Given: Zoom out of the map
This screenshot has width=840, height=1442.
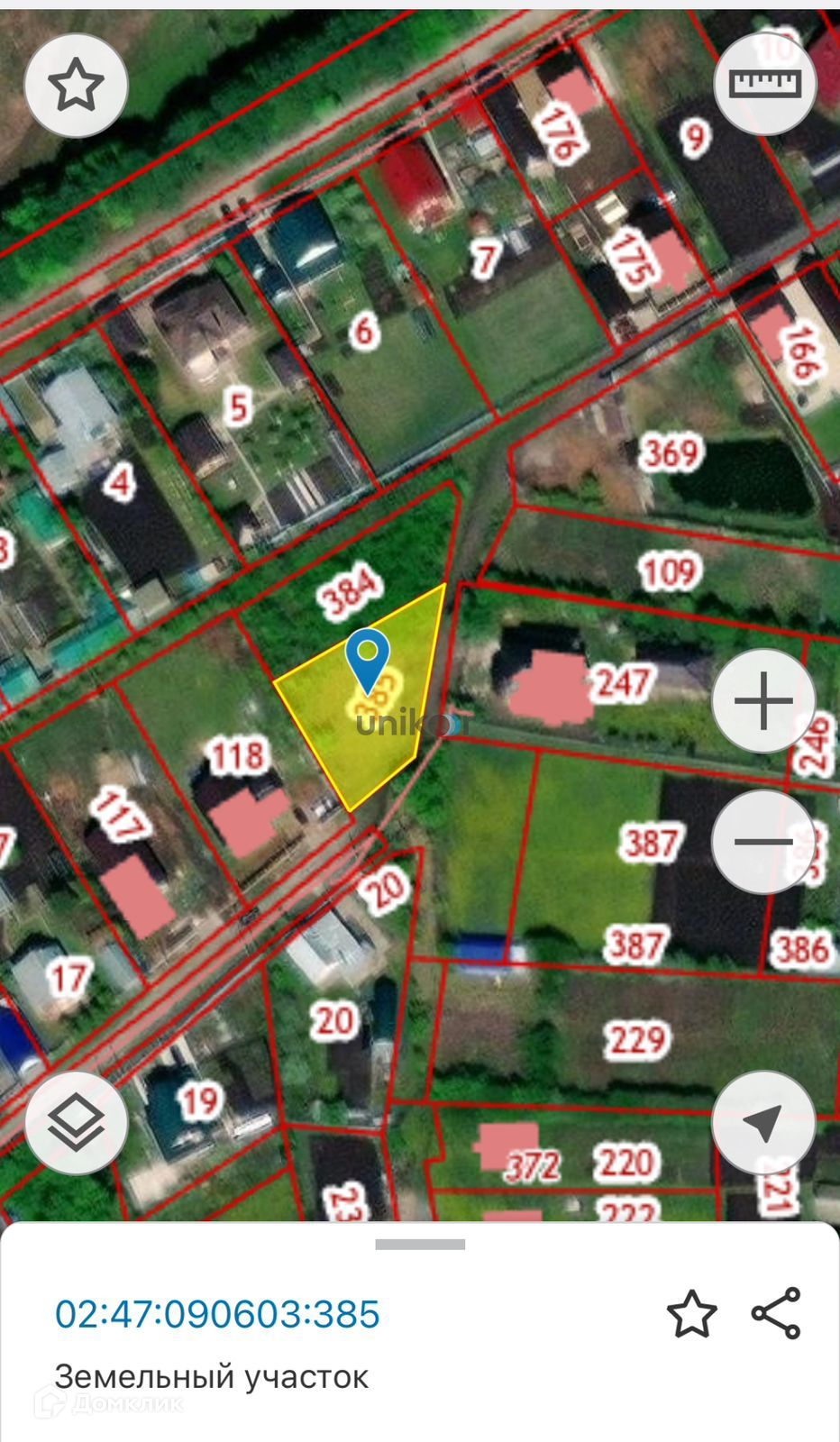Looking at the screenshot, I should 763,842.
